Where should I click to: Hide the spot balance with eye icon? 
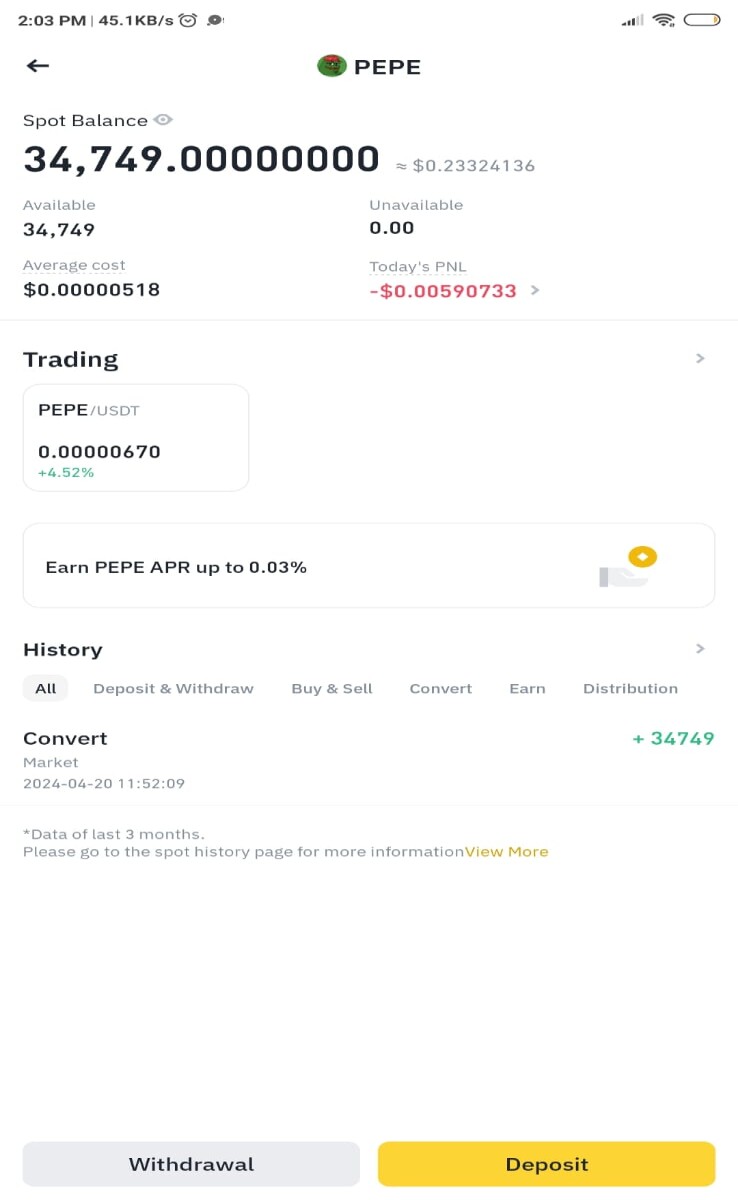(164, 120)
